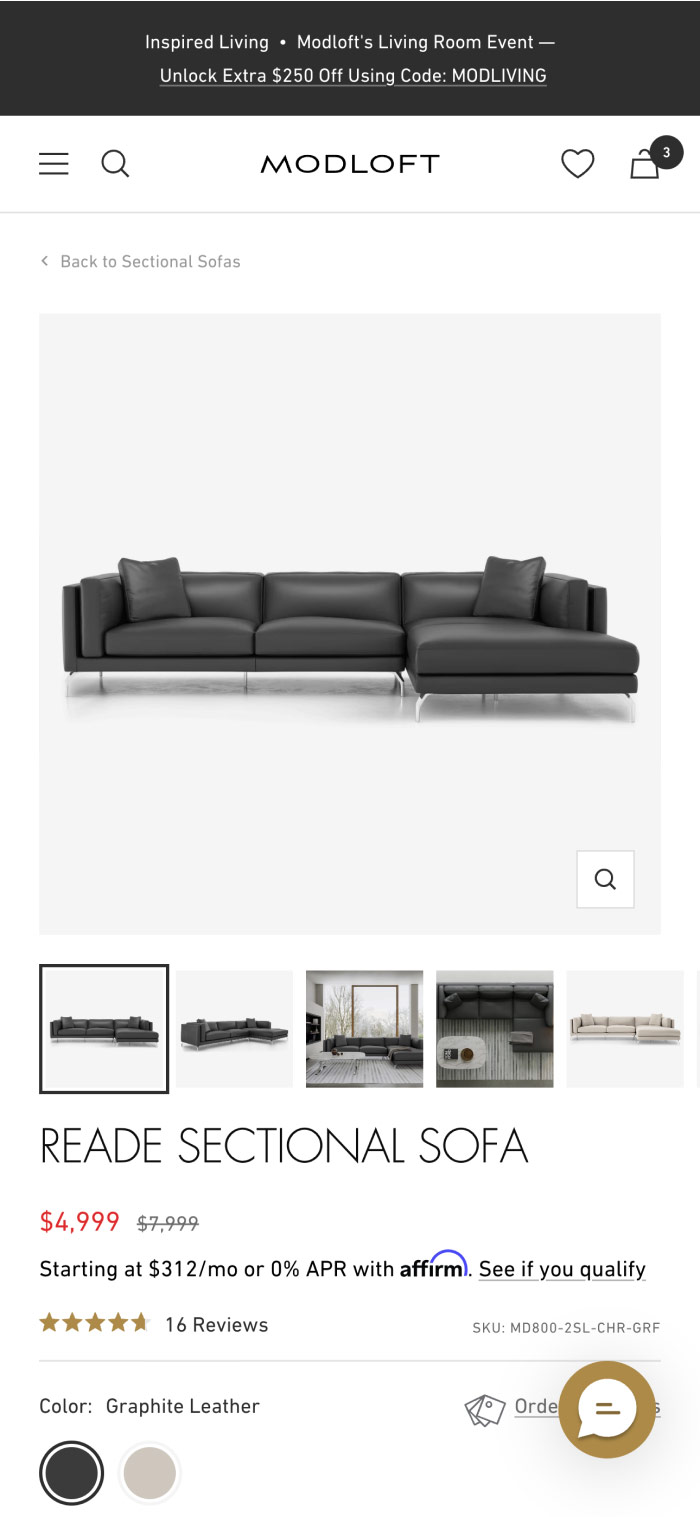700x1517 pixels.
Task: Pick the light beige color swatch
Action: (150, 1473)
